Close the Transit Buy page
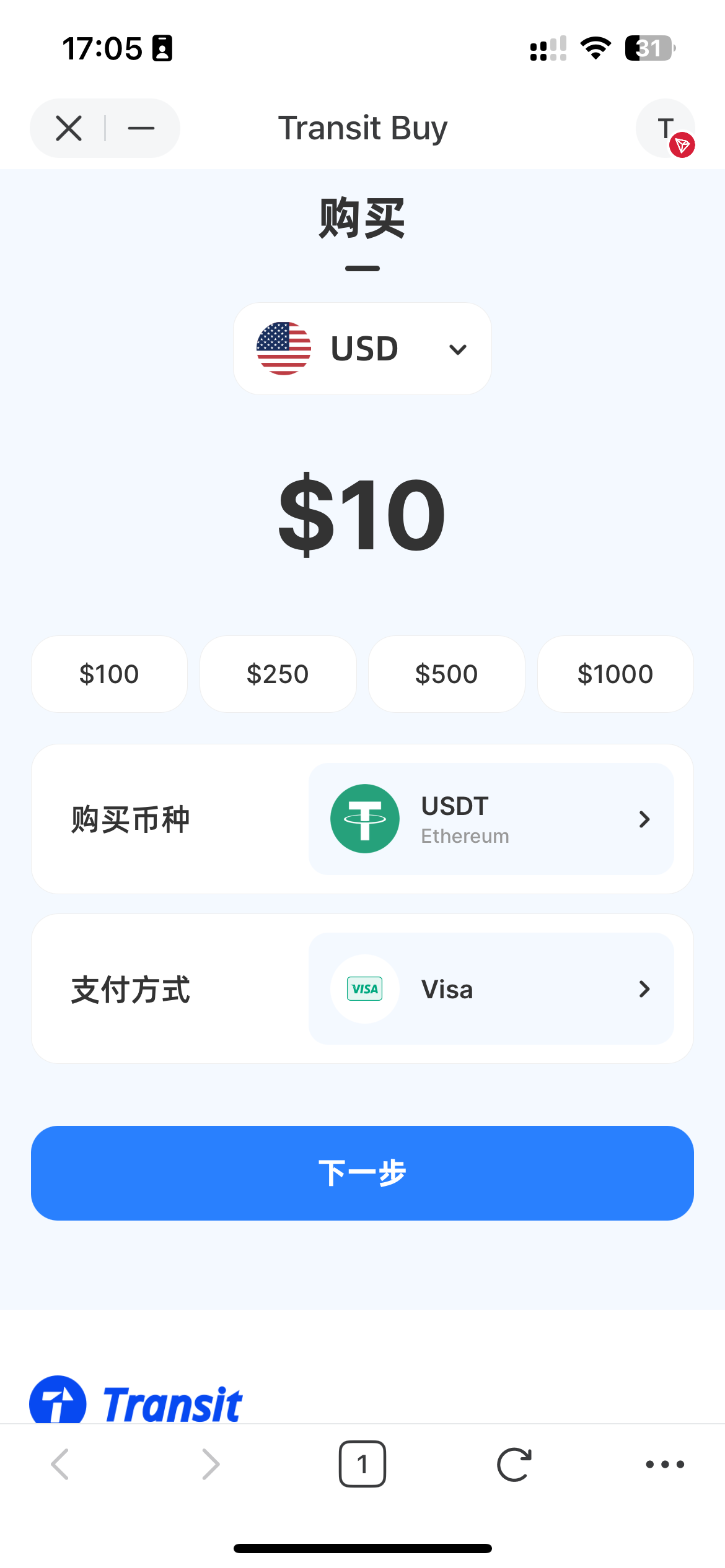725x1568 pixels. tap(69, 129)
